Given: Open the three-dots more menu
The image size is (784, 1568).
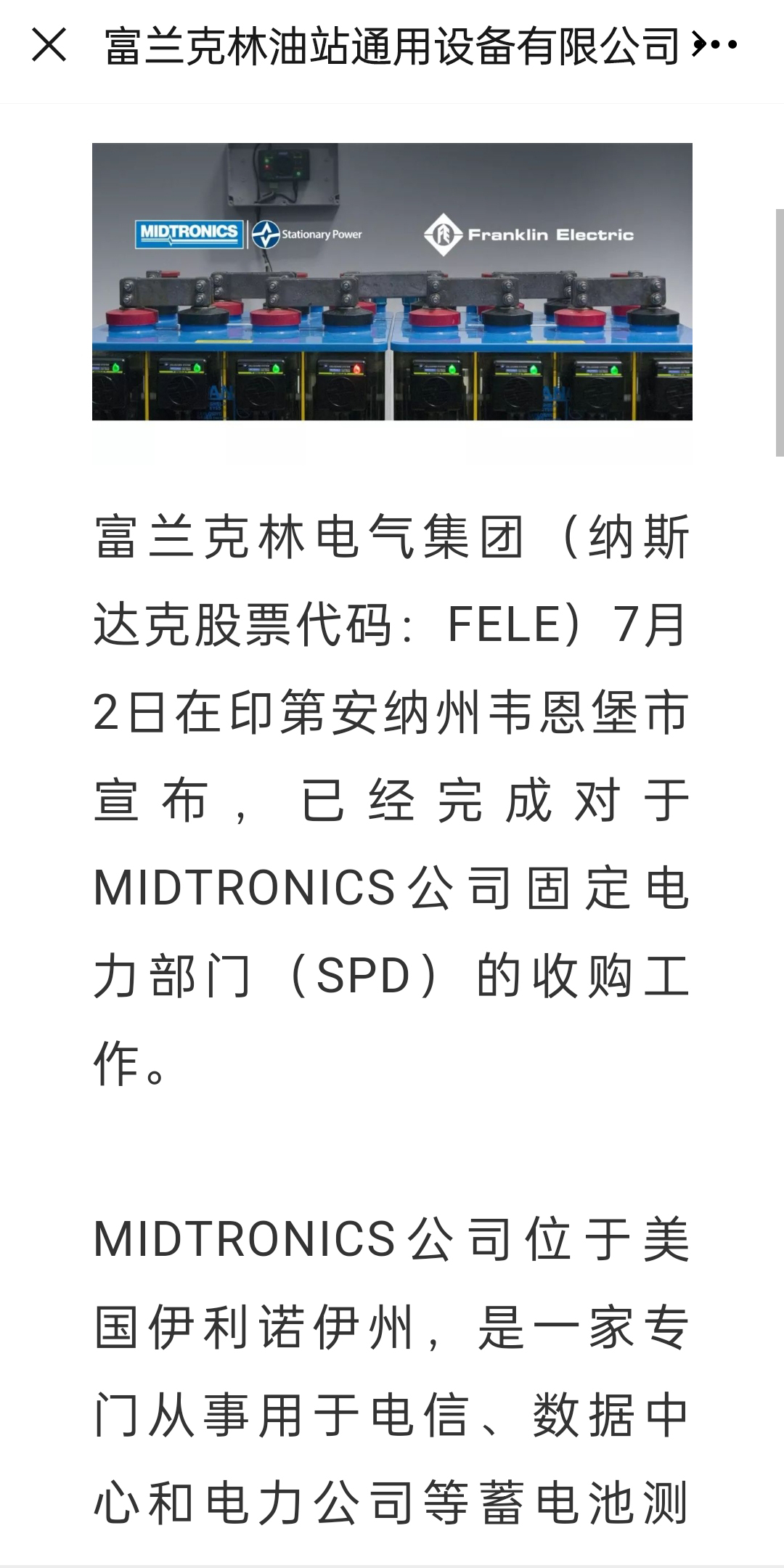Looking at the screenshot, I should coord(717,45).
